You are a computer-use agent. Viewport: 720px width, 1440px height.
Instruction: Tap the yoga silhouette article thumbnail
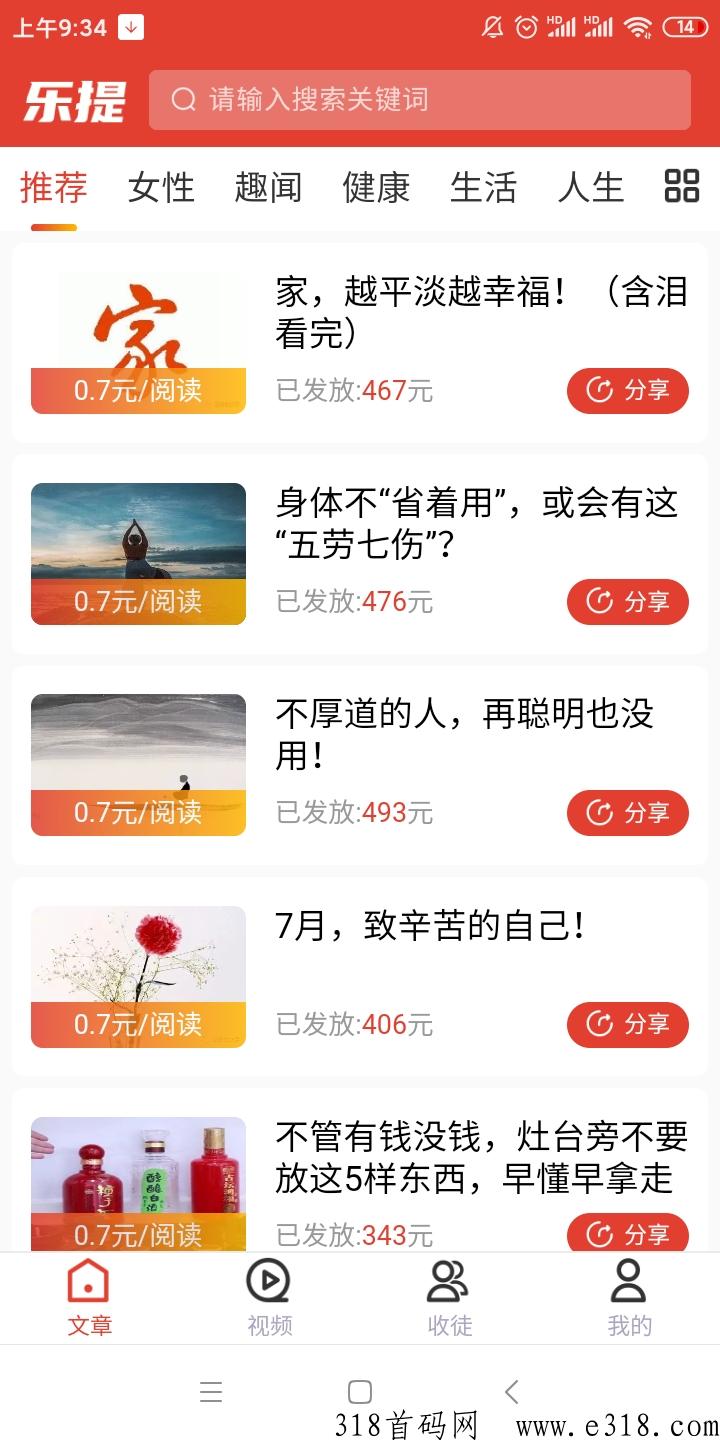point(137,540)
